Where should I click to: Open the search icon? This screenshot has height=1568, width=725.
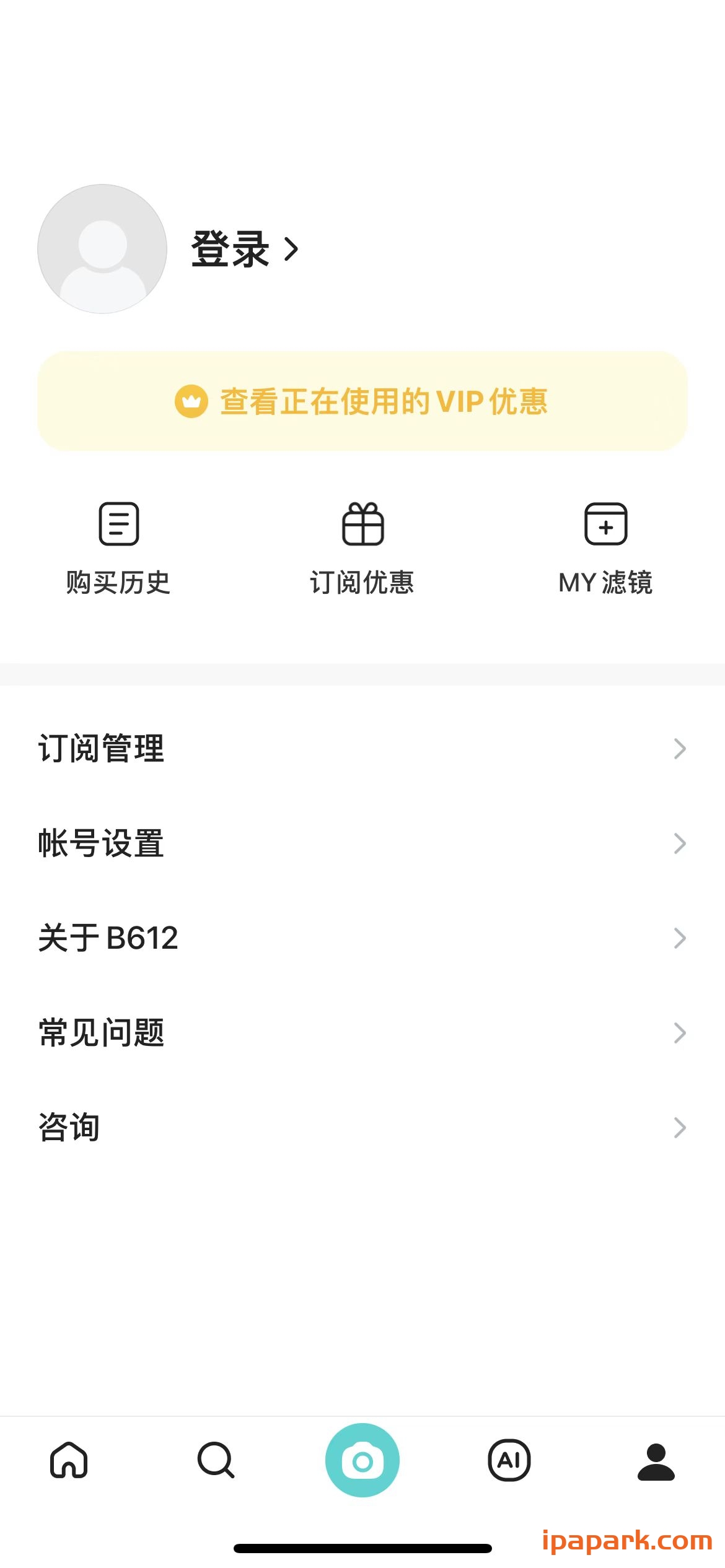216,1460
